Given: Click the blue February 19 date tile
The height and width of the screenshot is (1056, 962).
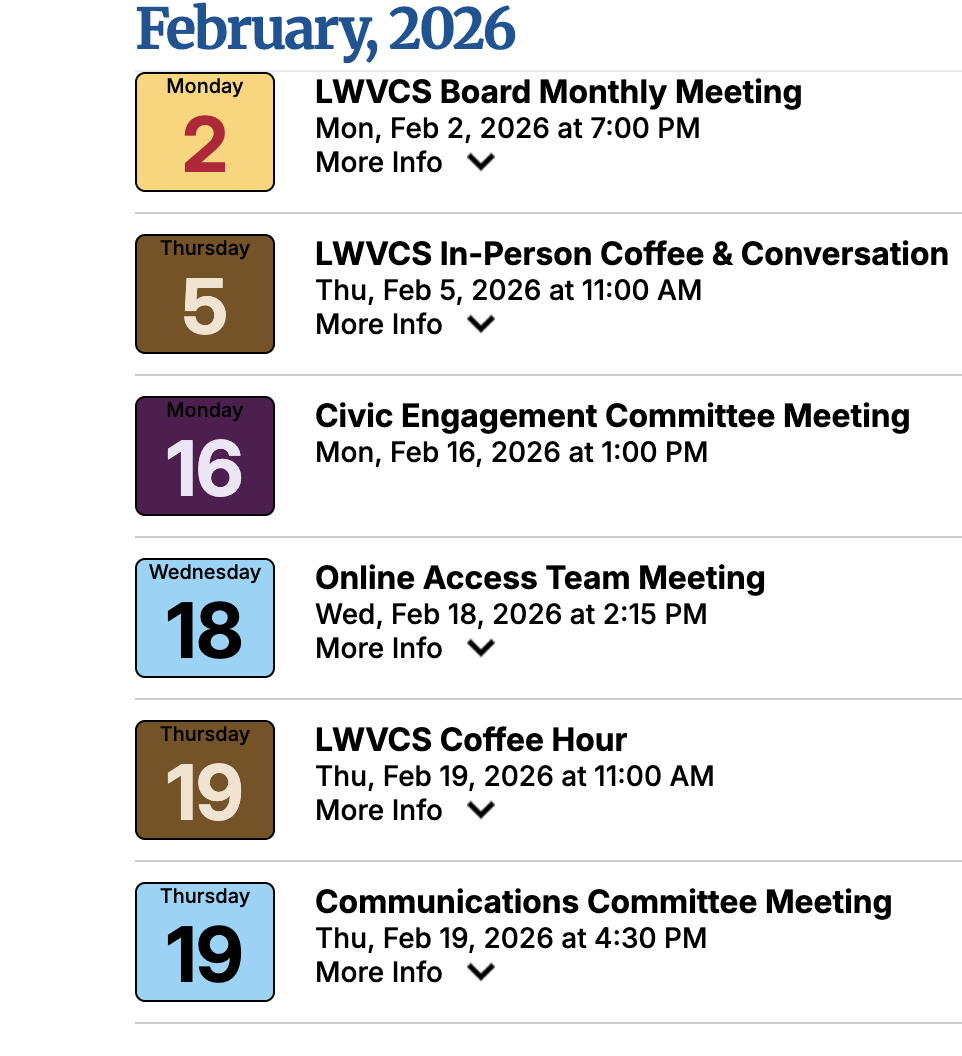Looking at the screenshot, I should [x=204, y=941].
